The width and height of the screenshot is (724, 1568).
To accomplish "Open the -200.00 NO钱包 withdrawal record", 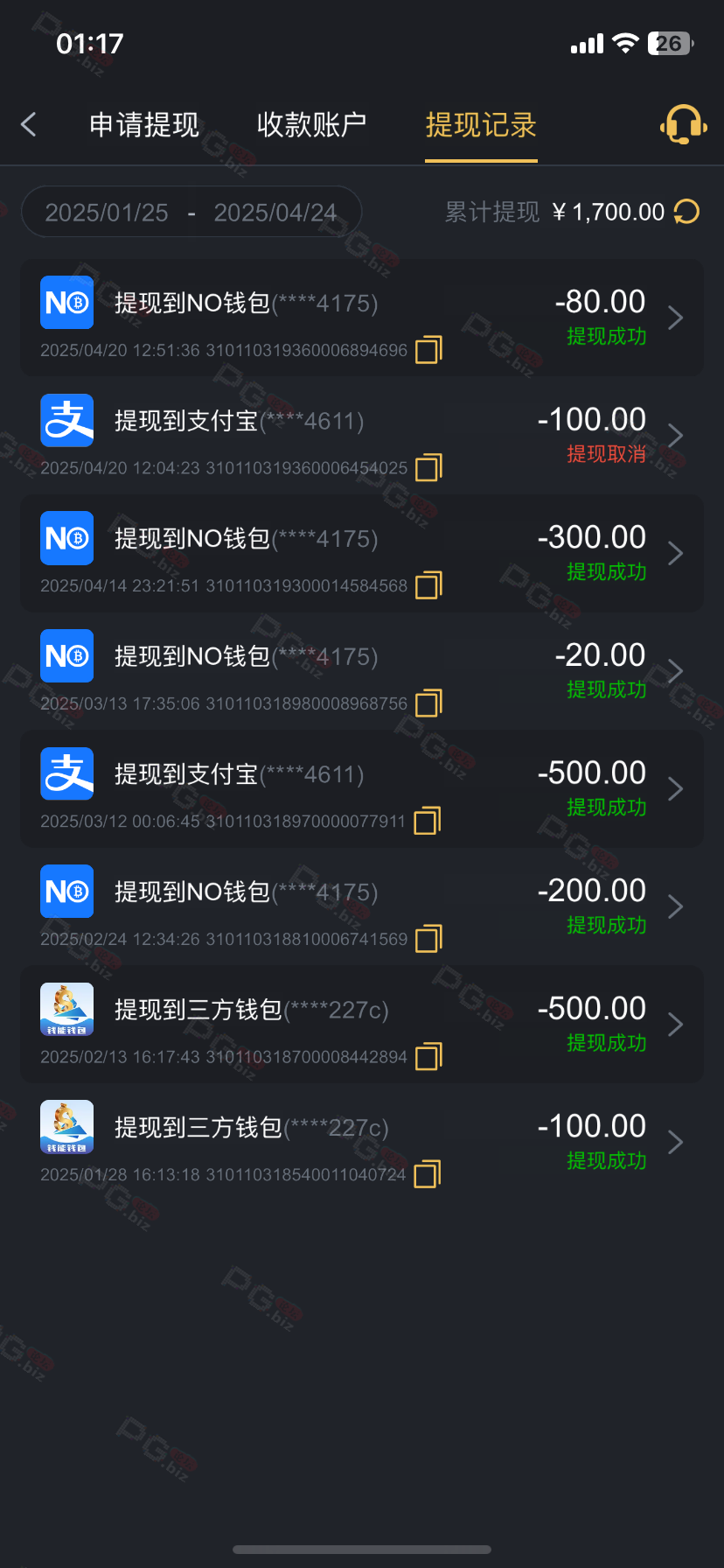I will 362,906.
